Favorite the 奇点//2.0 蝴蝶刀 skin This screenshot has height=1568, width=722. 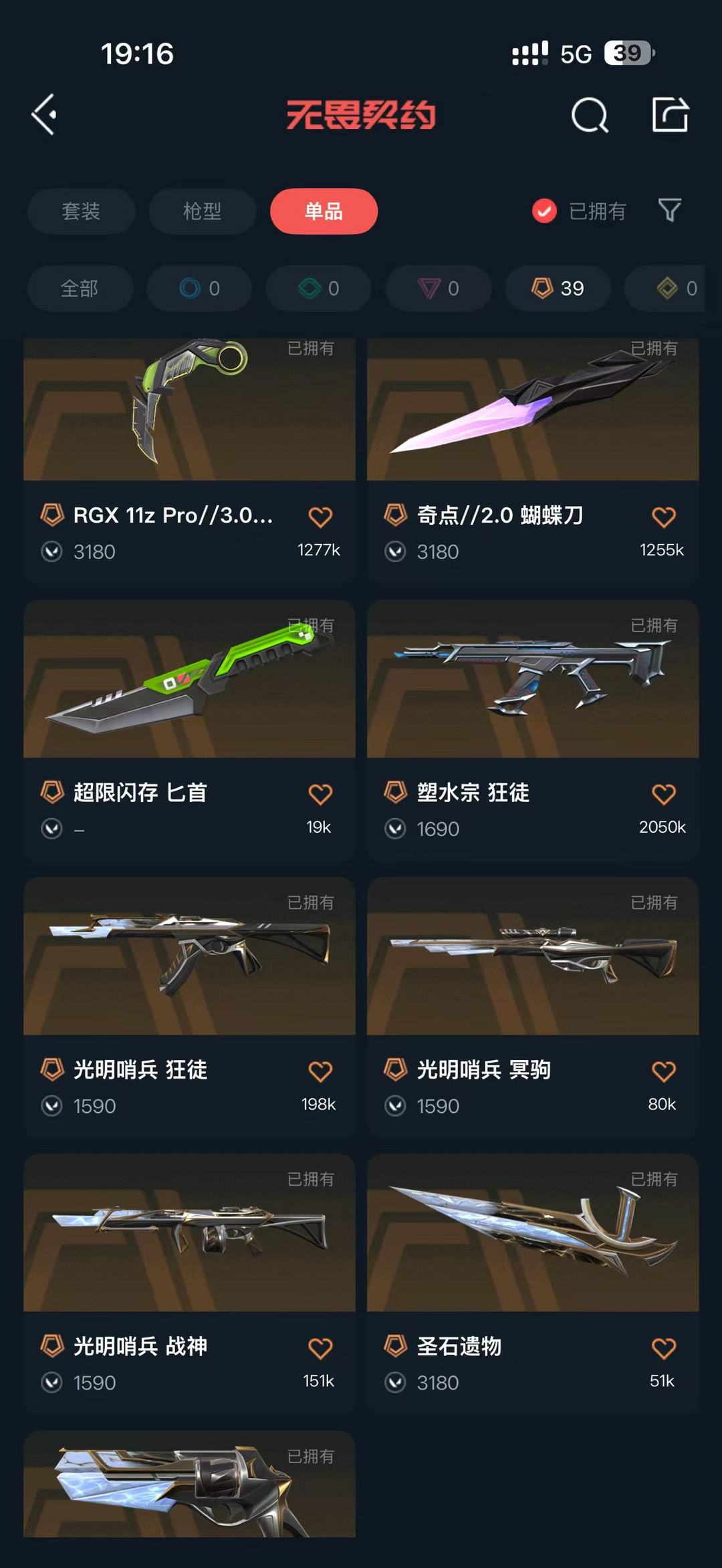pos(663,515)
